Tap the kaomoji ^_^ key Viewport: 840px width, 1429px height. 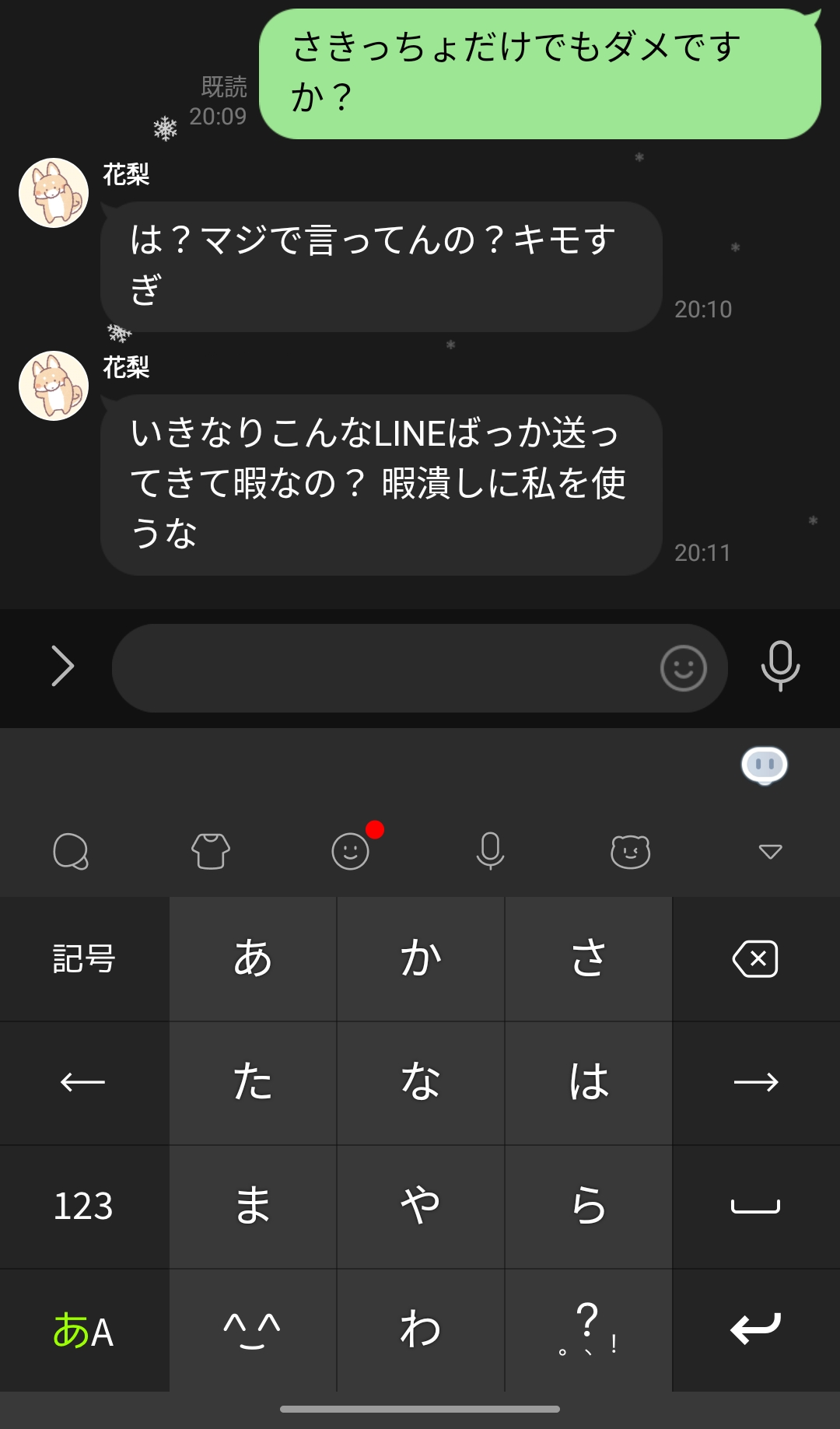pos(253,1330)
